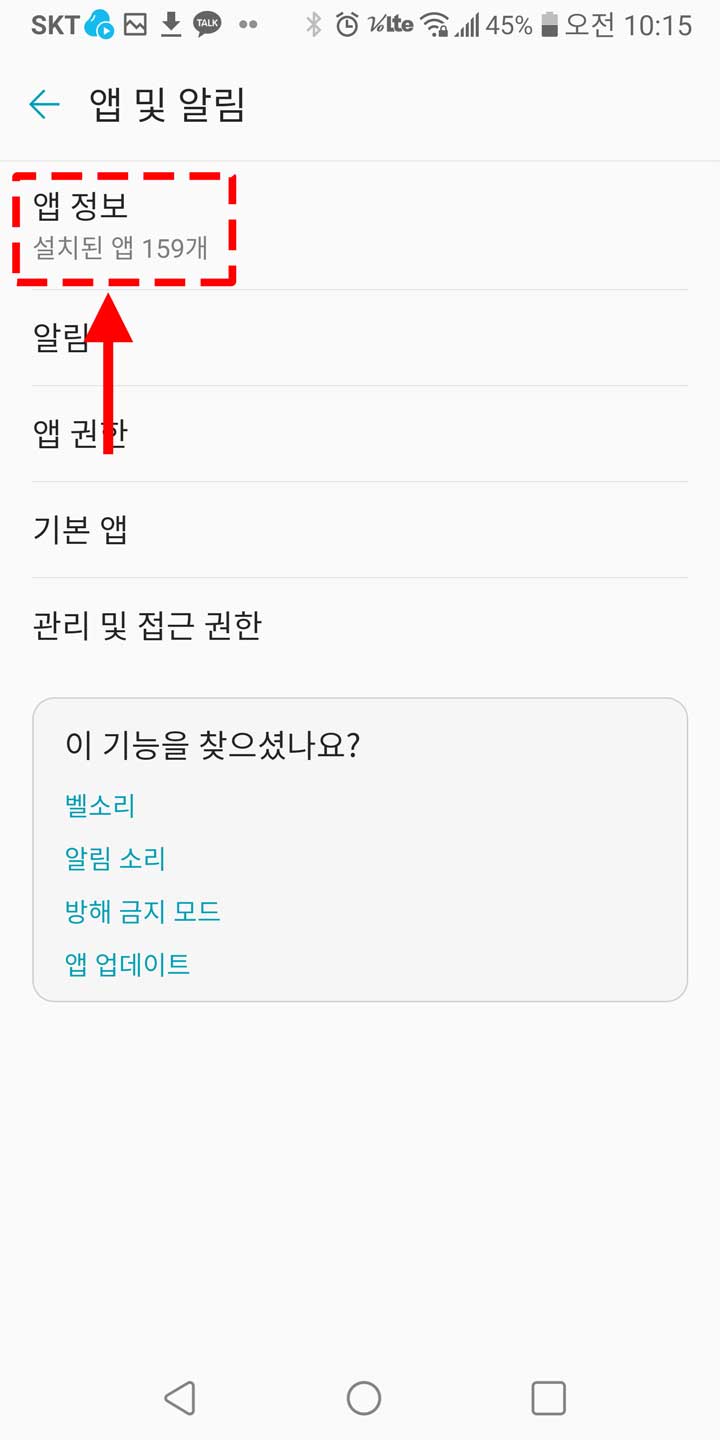Follow the 알림 소리 link
720x1440 pixels.
point(115,859)
